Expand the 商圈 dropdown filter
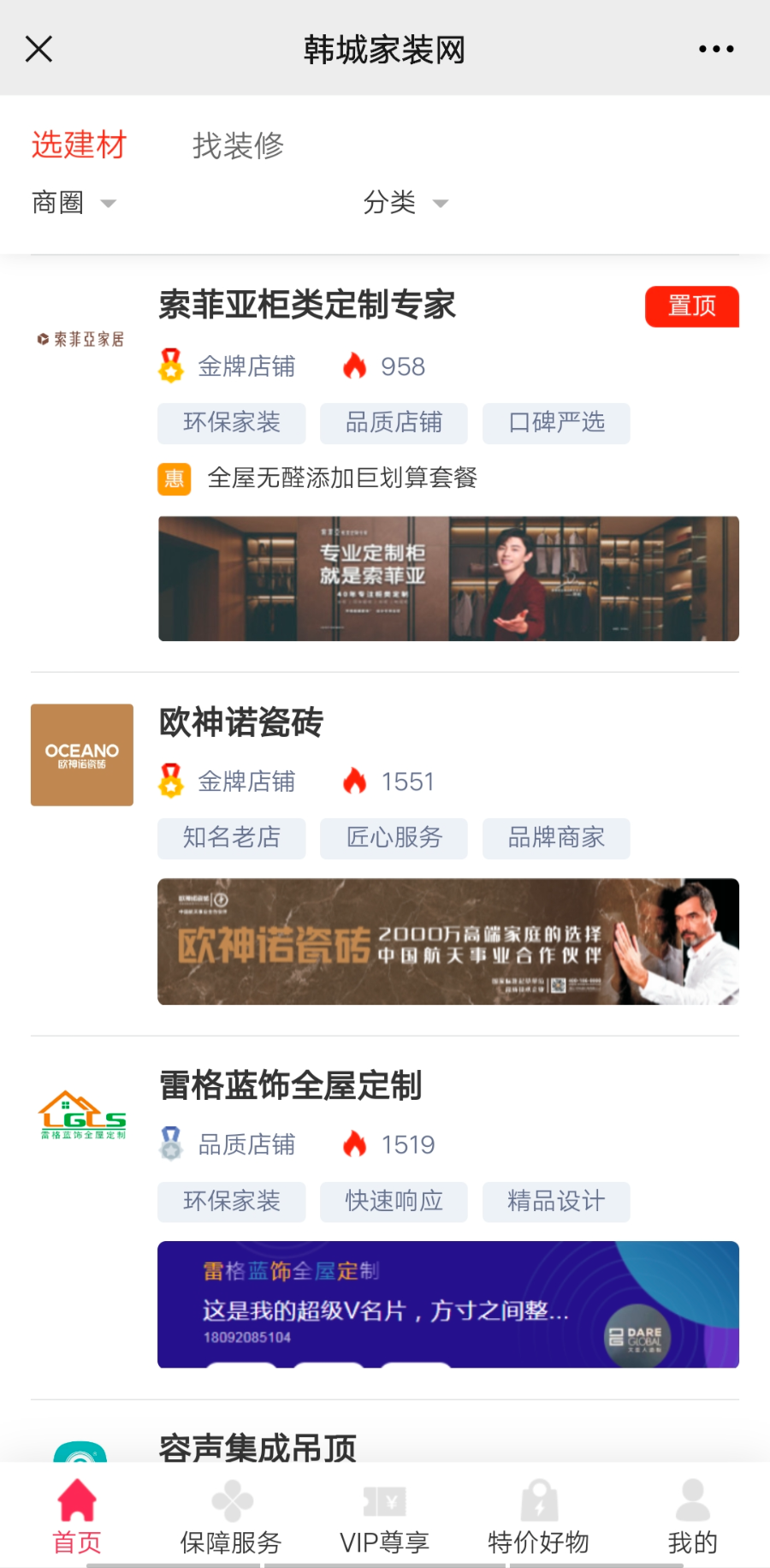Viewport: 770px width, 1568px height. tap(73, 203)
